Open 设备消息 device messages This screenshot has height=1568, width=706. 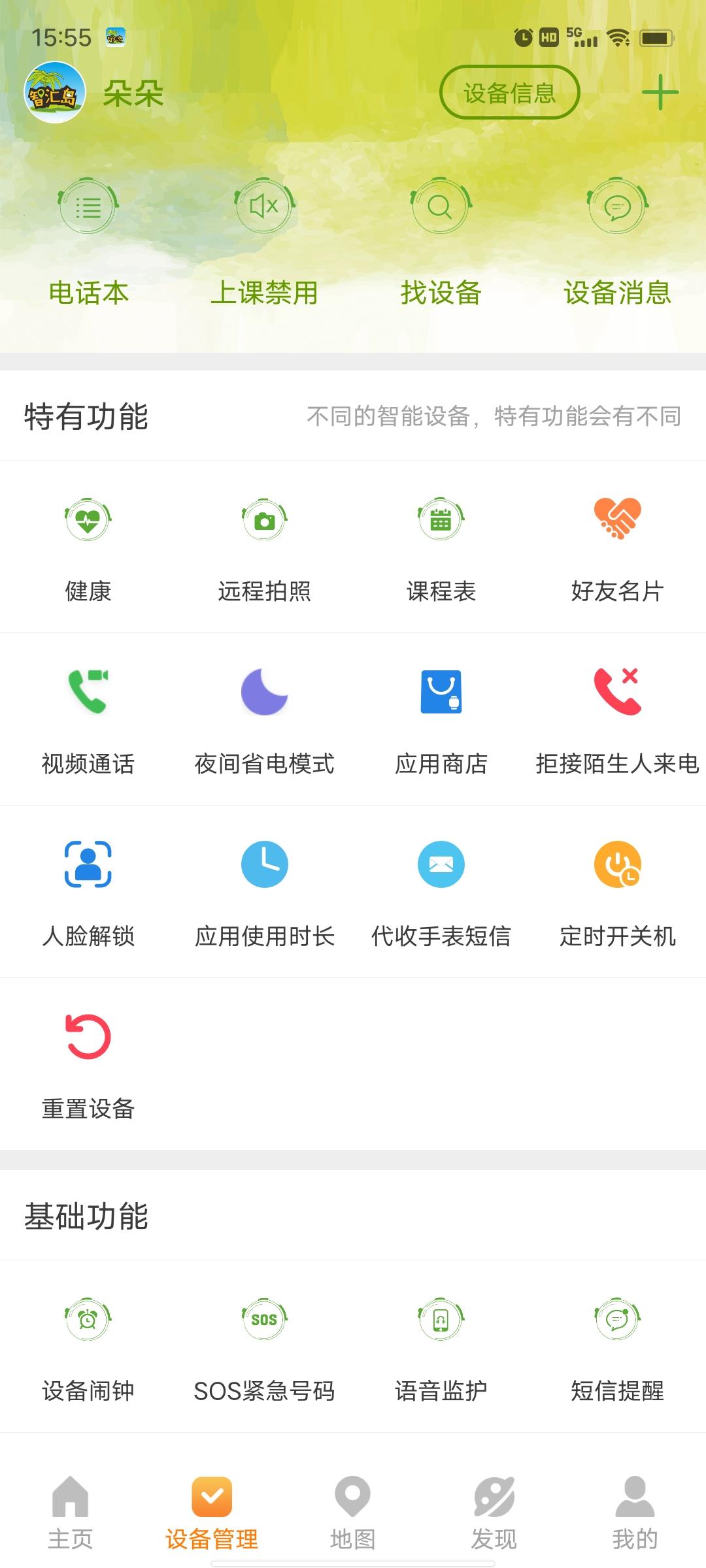[x=616, y=248]
